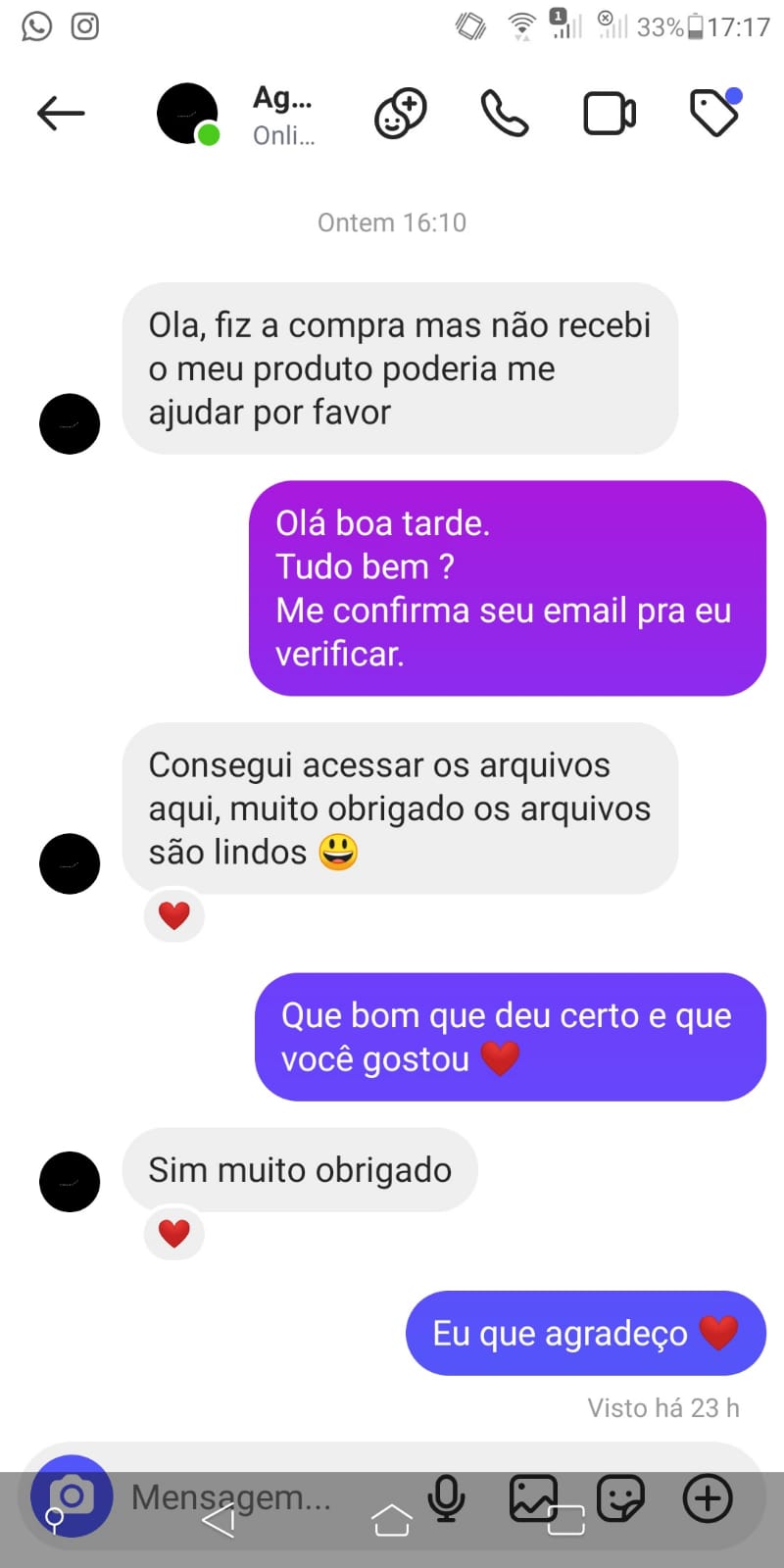The image size is (784, 1568).
Task: Open the WhatsApp notification icon
Action: point(37,25)
